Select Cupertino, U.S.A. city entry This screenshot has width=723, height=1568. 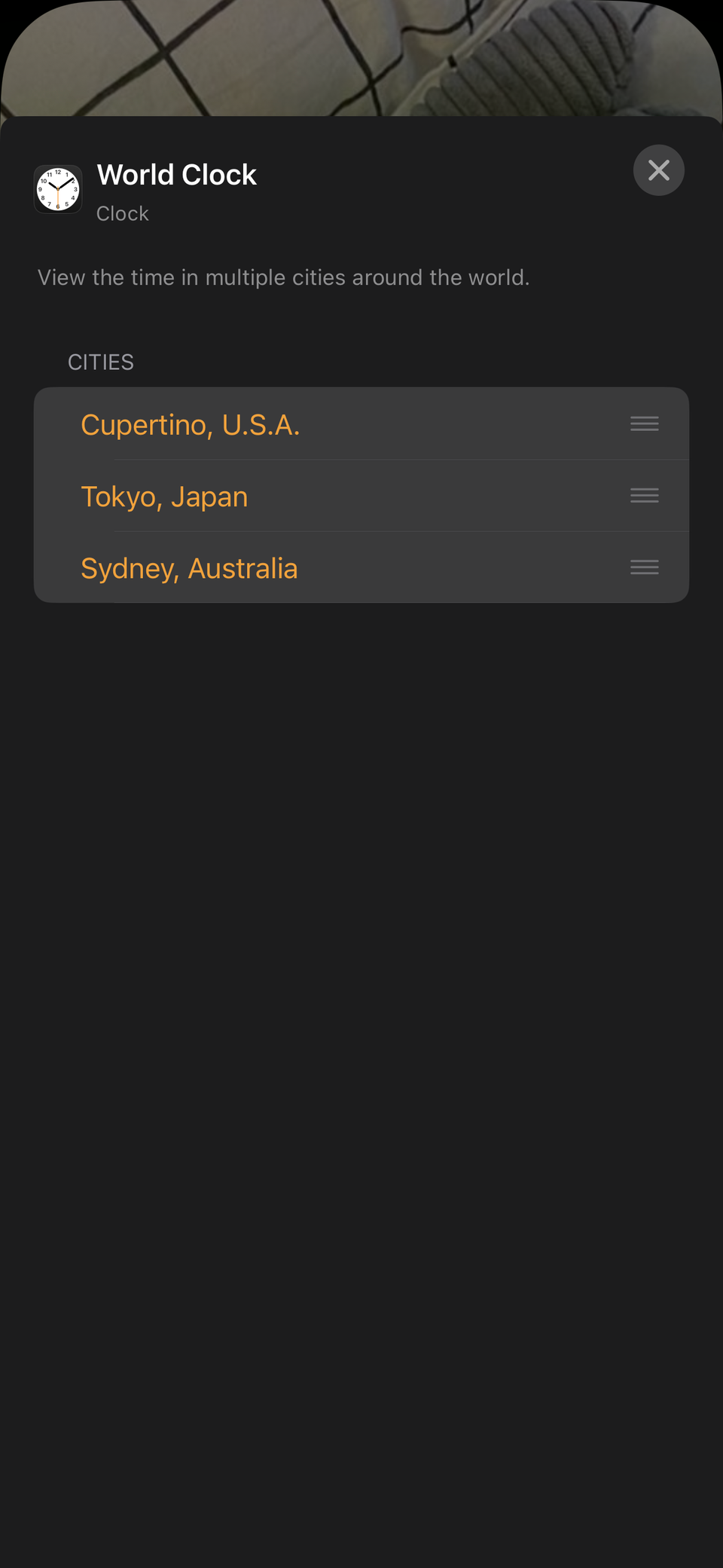click(x=191, y=423)
